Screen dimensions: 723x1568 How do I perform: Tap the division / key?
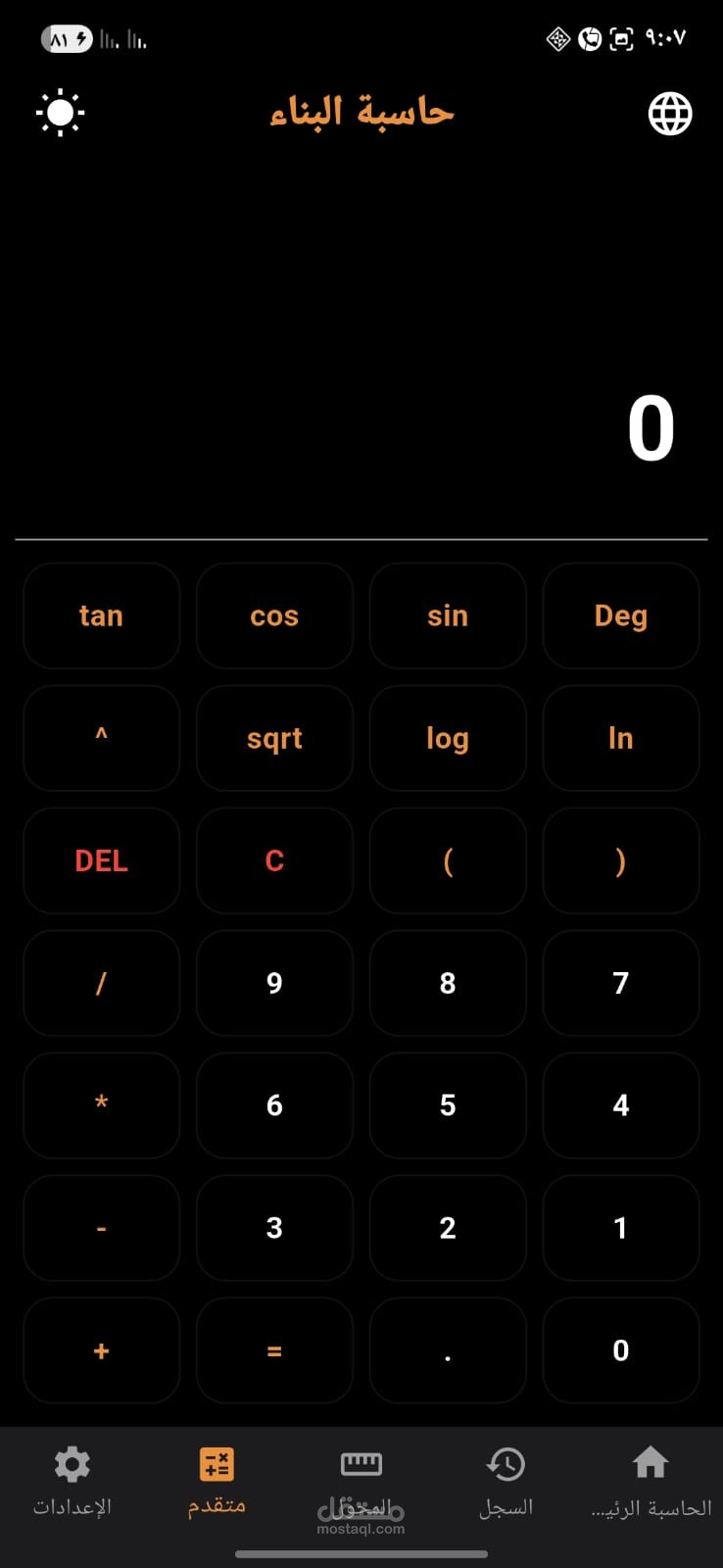pos(101,983)
